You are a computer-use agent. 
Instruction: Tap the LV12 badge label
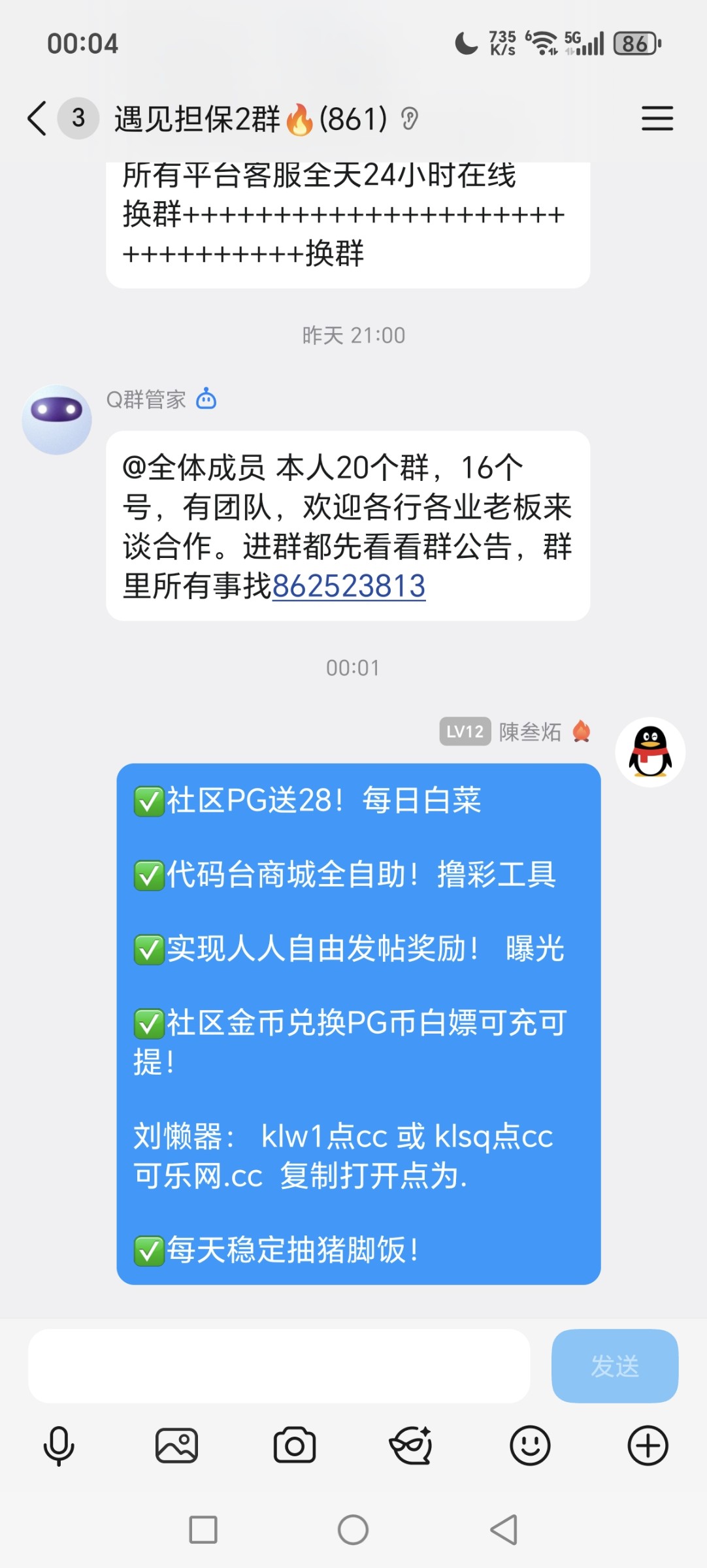coord(465,732)
